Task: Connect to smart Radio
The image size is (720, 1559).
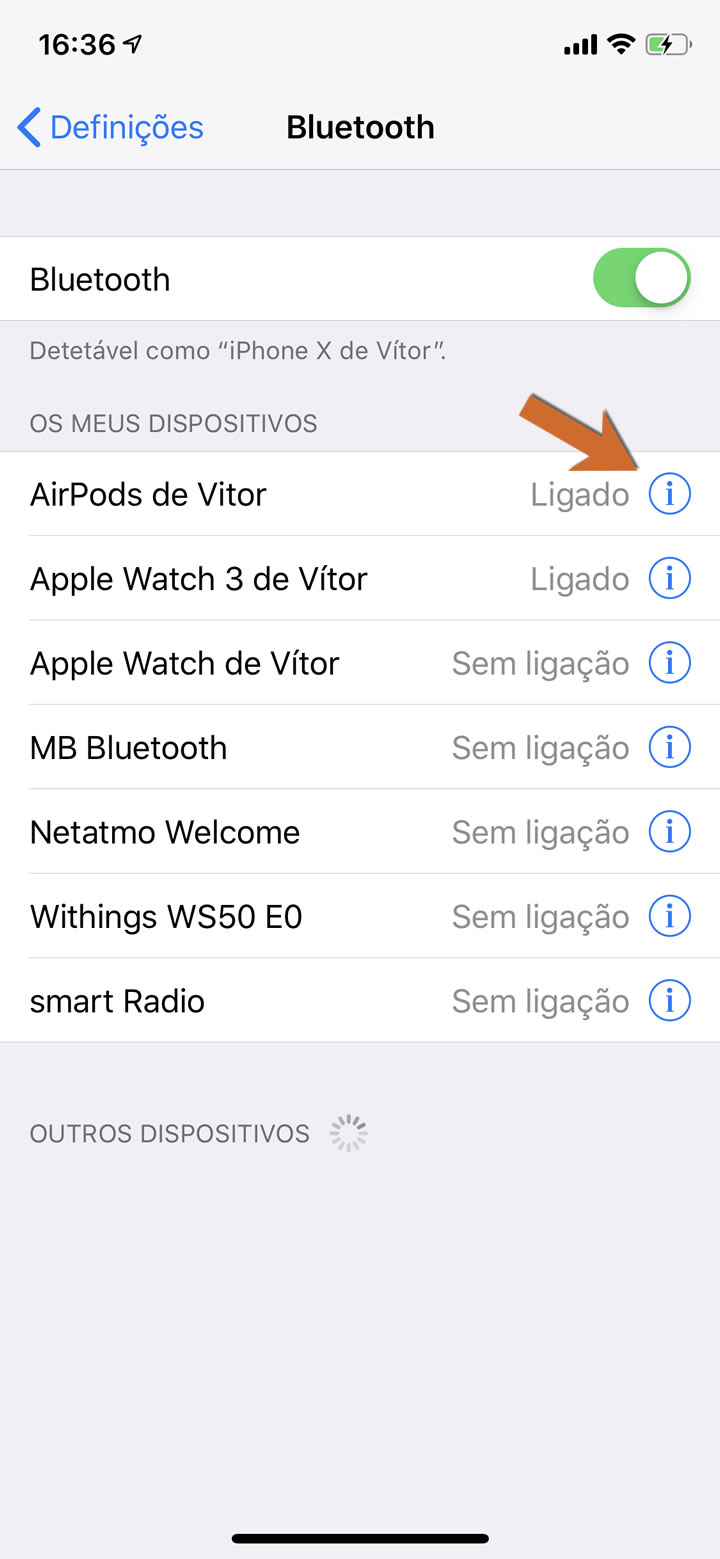Action: tap(360, 1000)
